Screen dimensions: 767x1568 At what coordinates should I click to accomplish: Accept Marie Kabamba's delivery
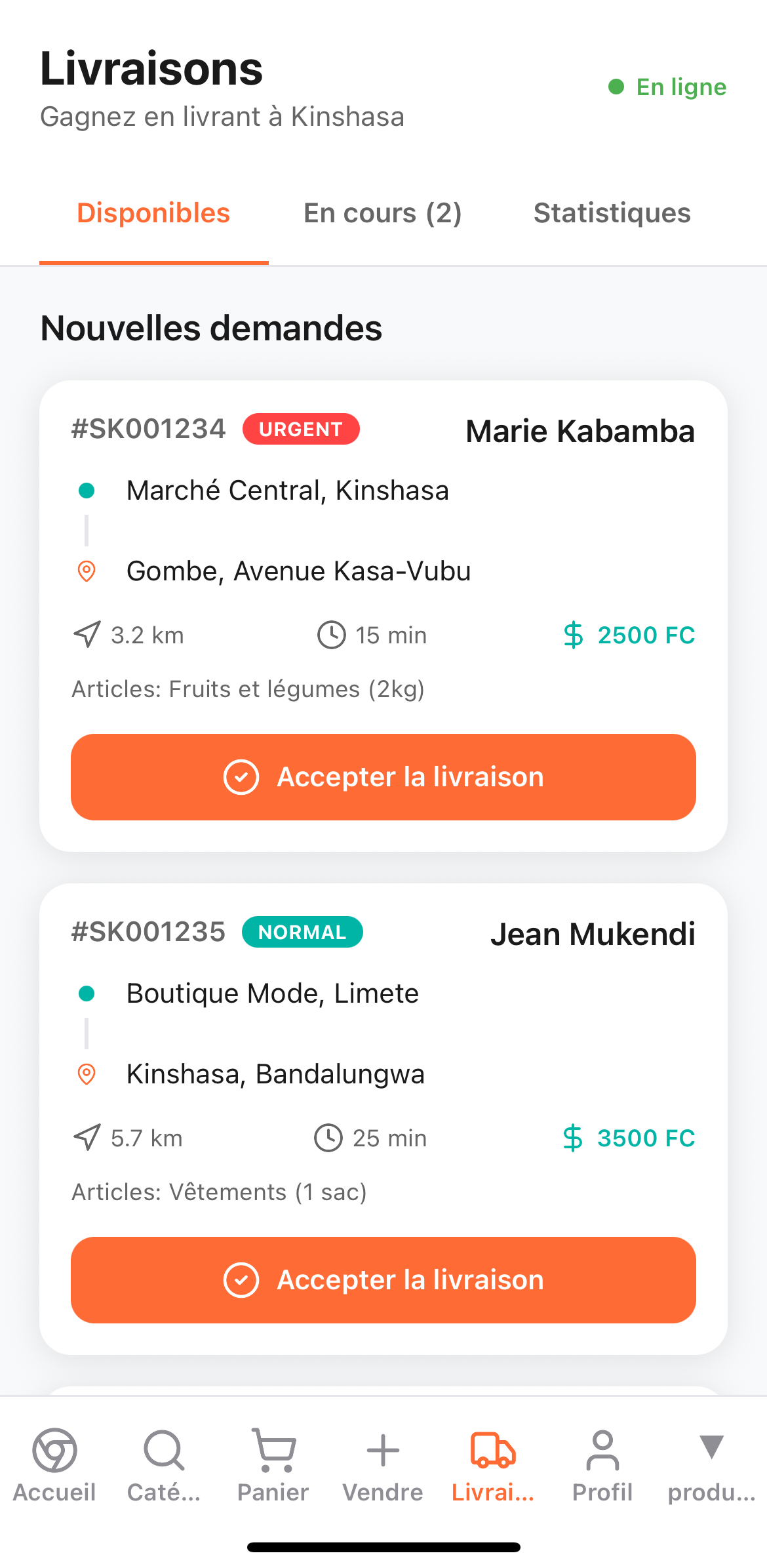point(383,777)
